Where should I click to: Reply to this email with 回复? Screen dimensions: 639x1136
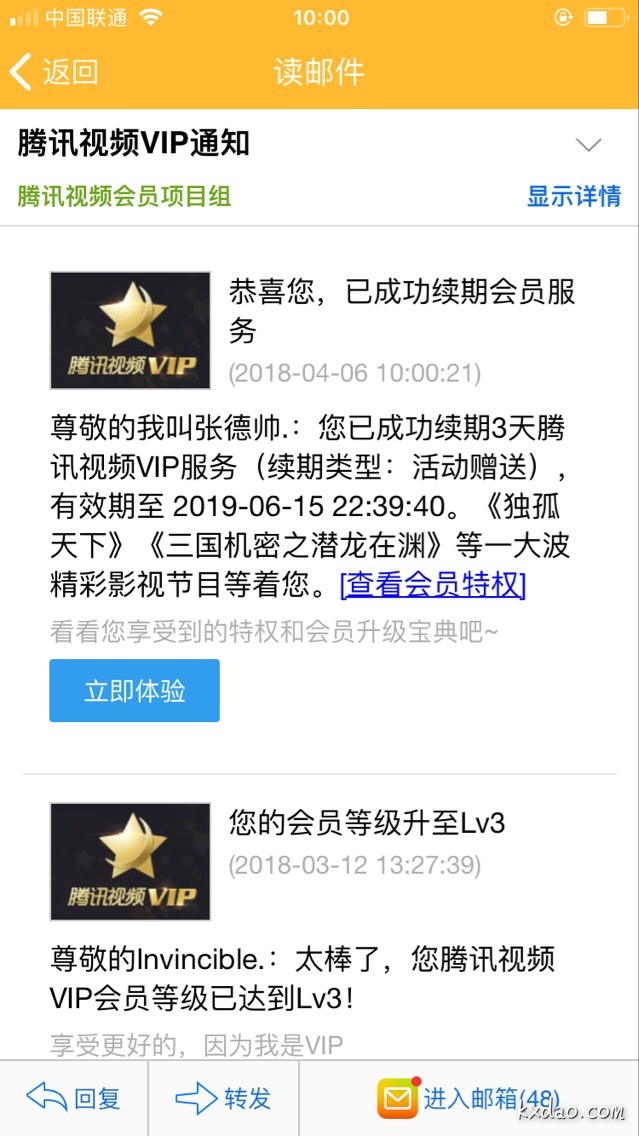tap(74, 1098)
